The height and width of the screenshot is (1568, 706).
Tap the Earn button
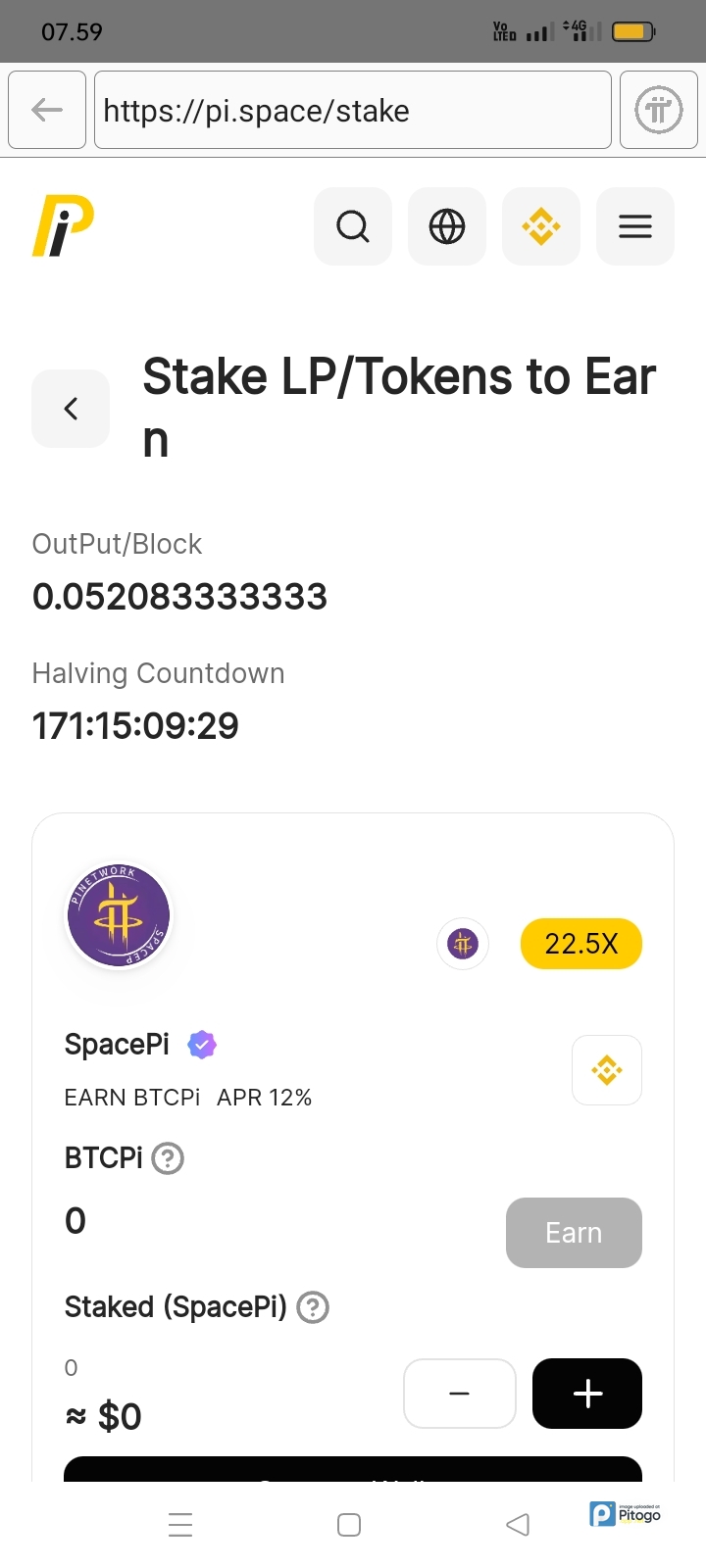point(574,1233)
